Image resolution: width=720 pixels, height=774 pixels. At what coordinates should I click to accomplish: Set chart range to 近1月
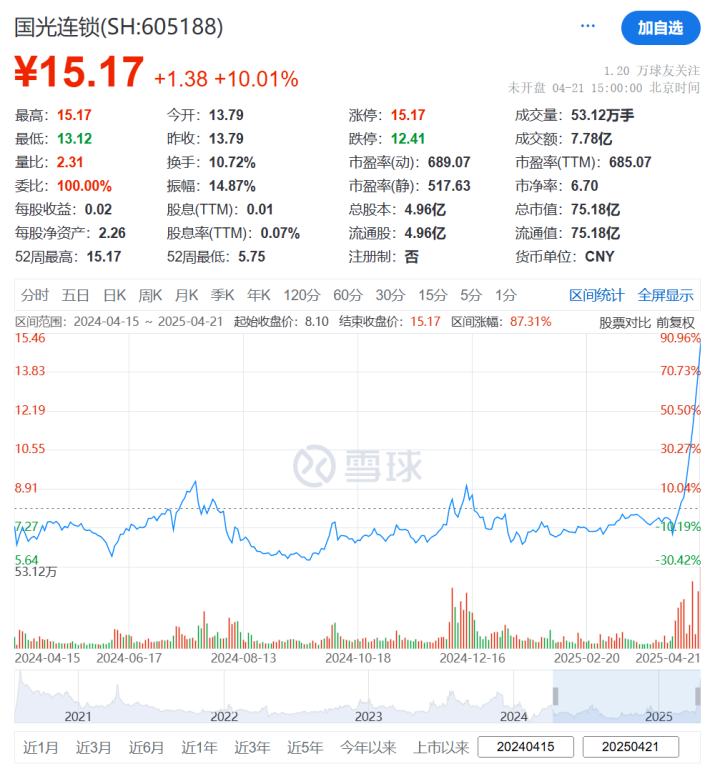(x=40, y=747)
